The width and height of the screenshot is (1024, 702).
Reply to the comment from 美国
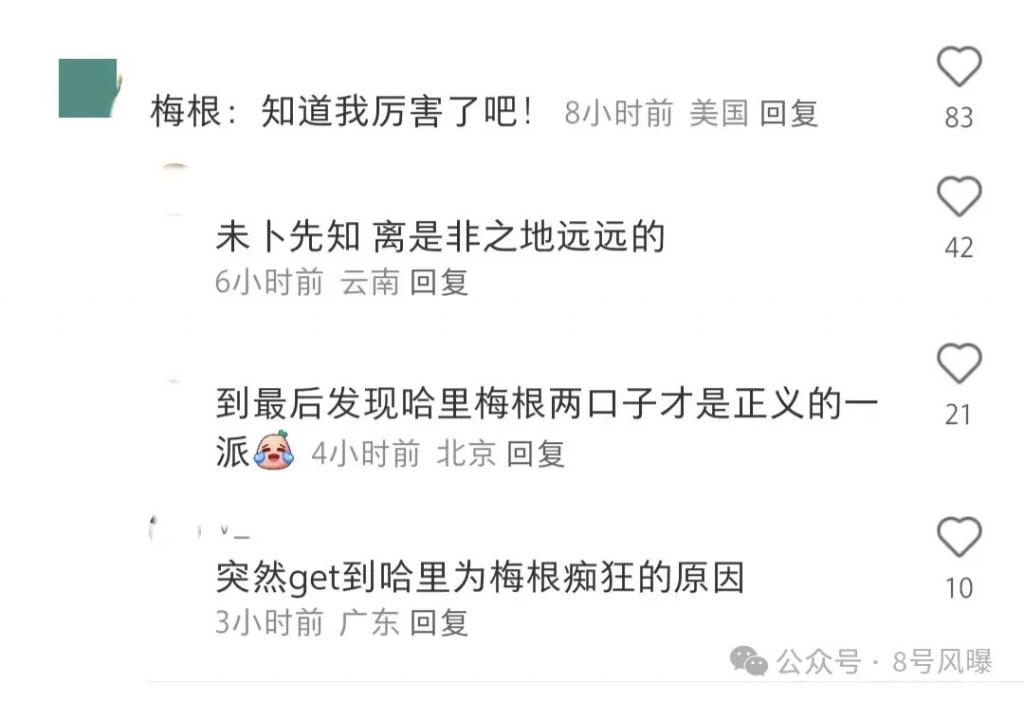tap(789, 114)
